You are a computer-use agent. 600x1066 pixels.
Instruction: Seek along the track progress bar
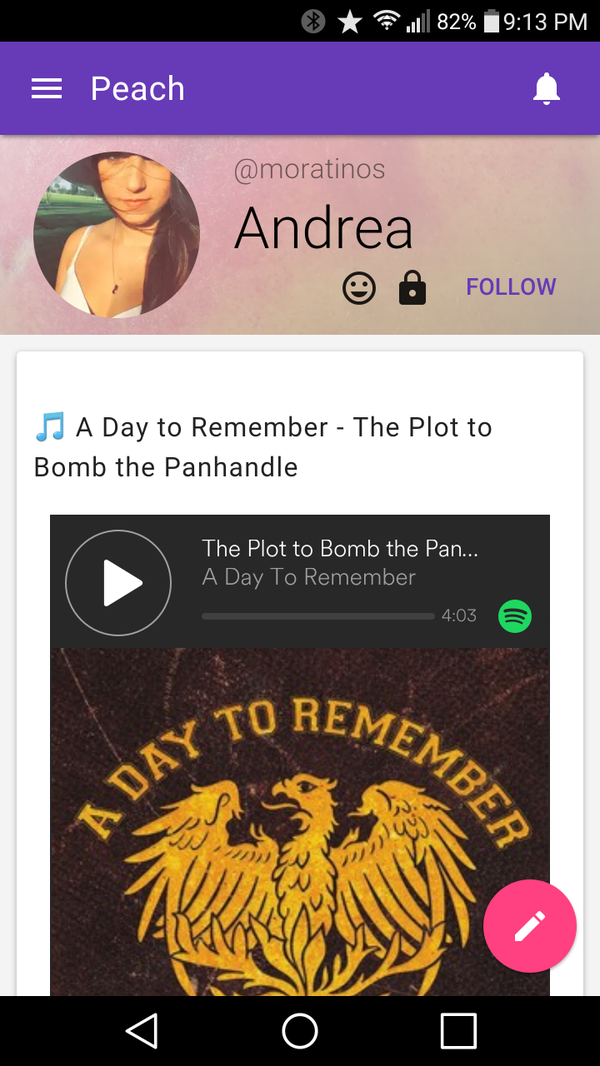pyautogui.click(x=318, y=616)
